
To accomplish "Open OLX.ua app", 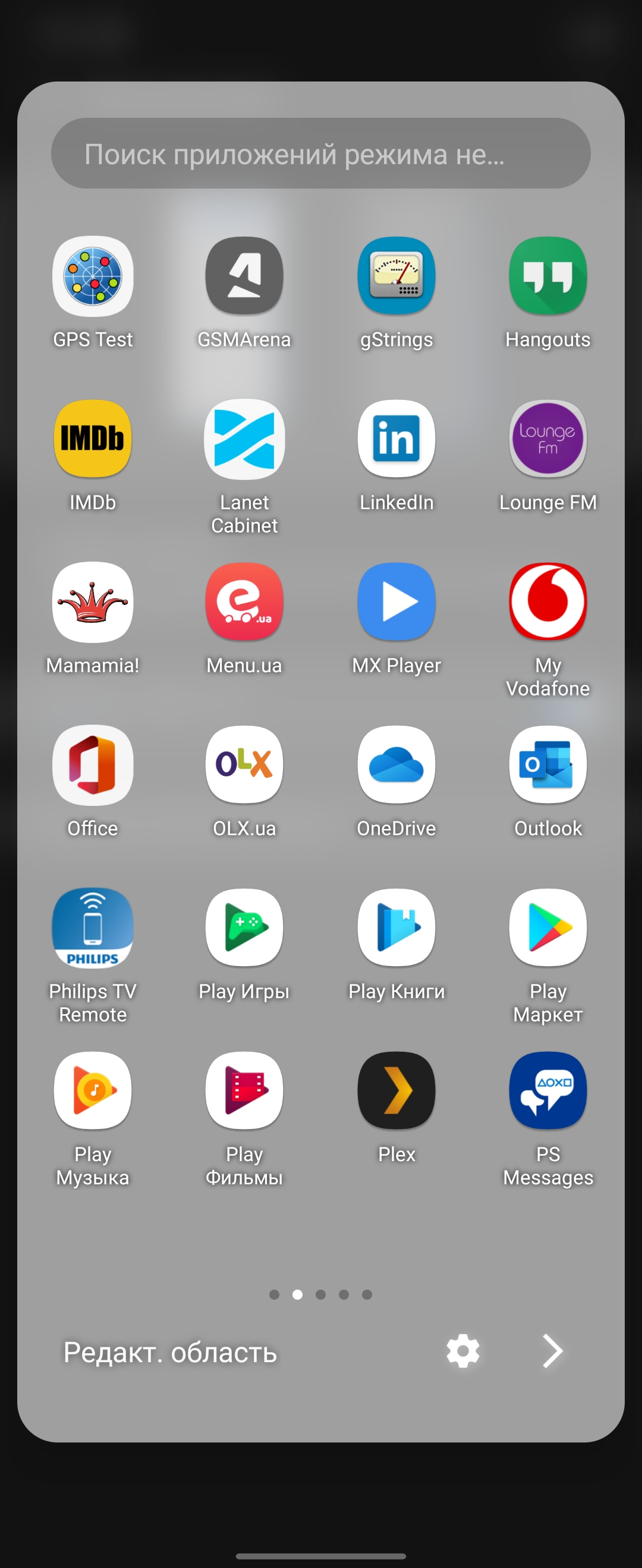I will (244, 765).
